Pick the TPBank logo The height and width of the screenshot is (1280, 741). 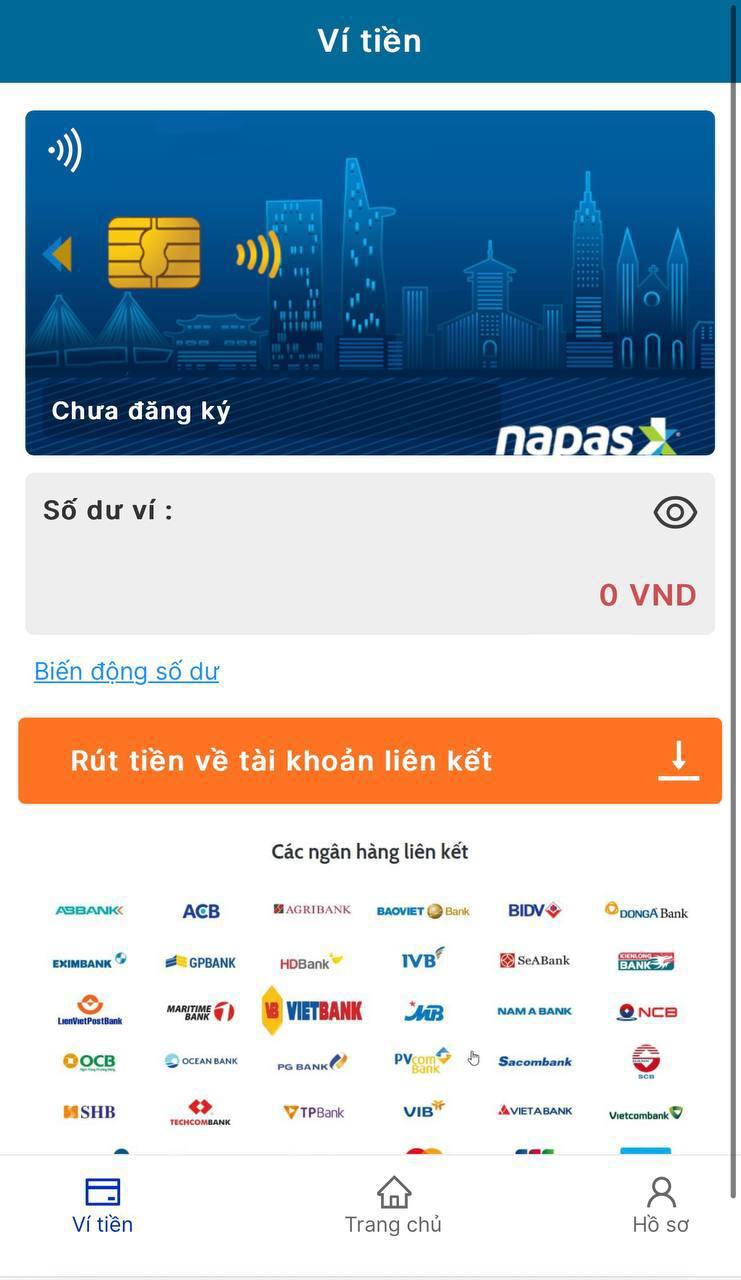311,1111
